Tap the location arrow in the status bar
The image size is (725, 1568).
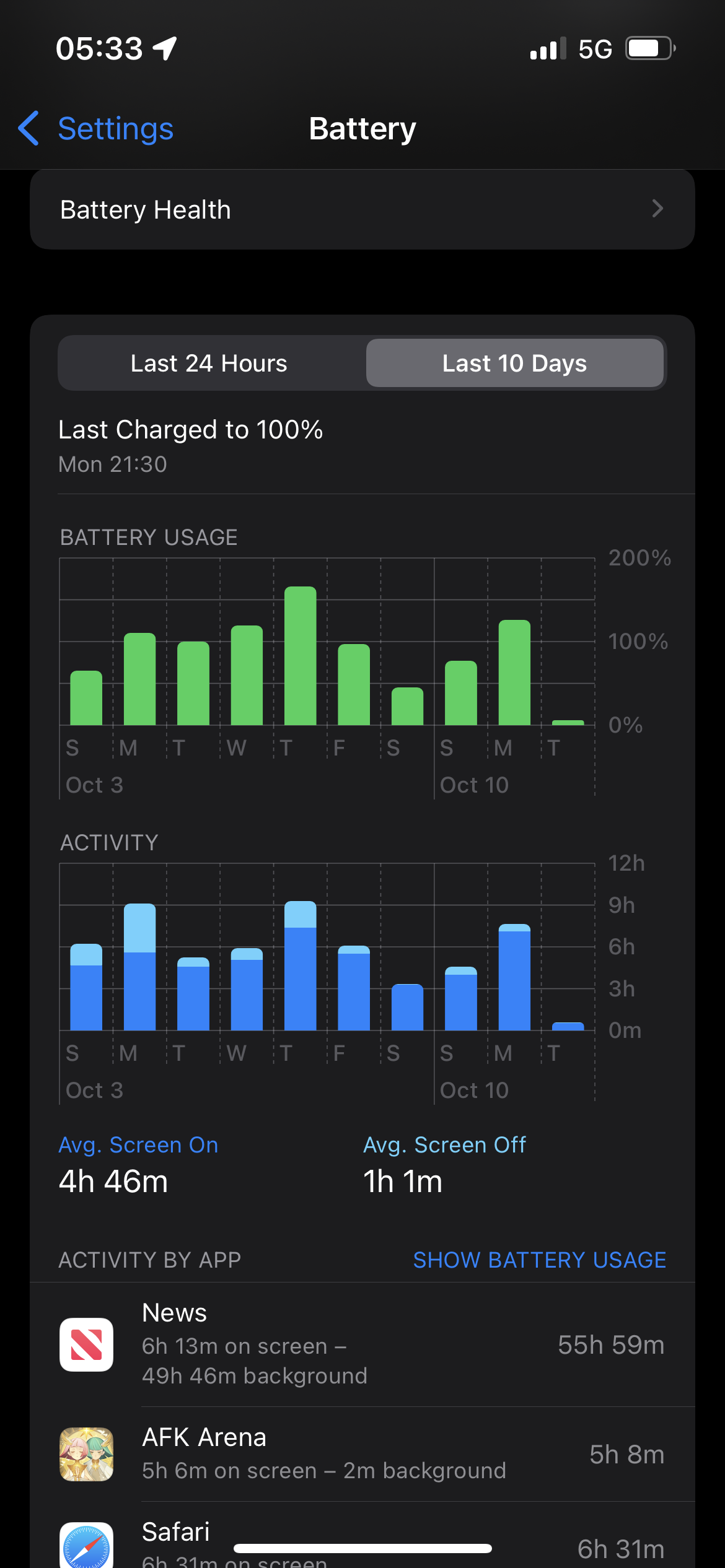coord(163,46)
